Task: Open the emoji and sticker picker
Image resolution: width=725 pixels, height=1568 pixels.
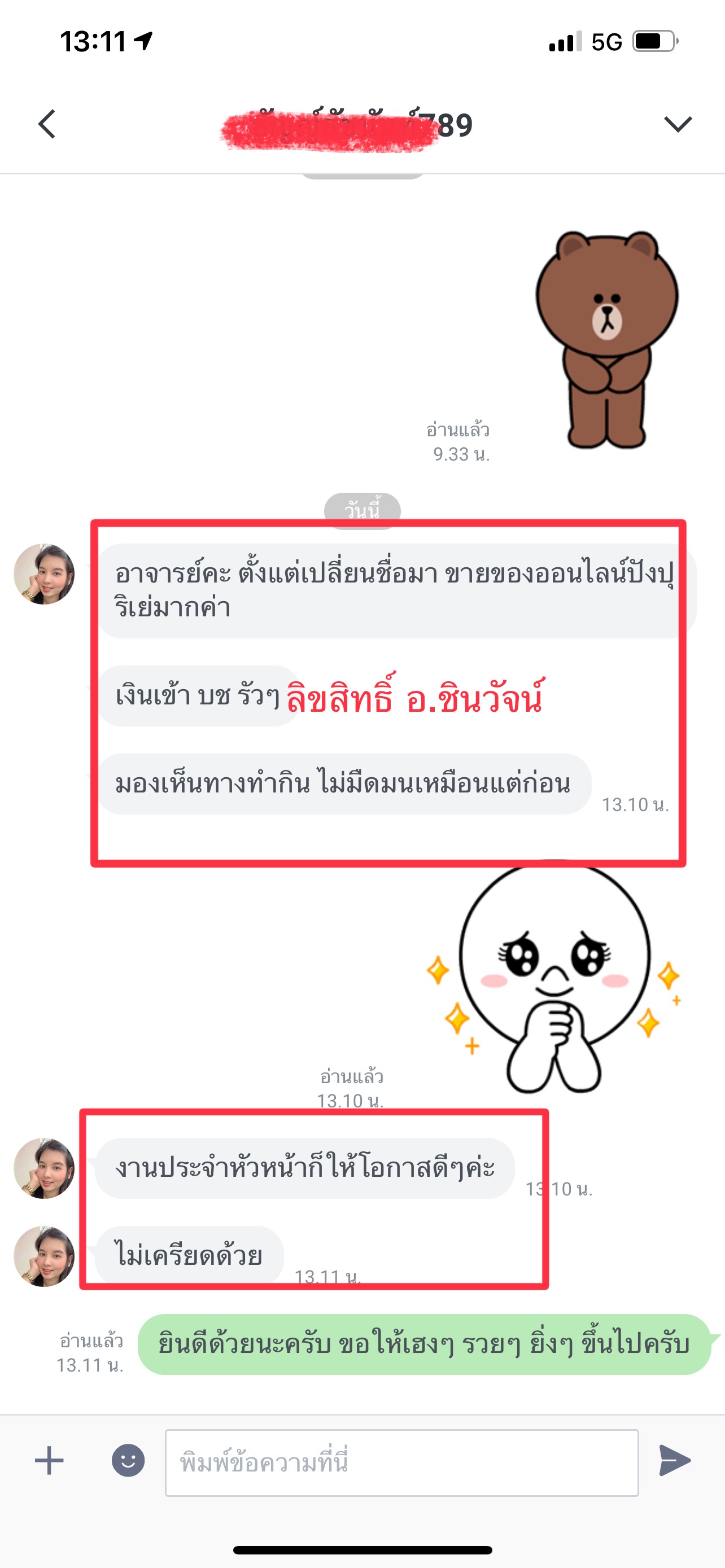Action: point(128,1460)
